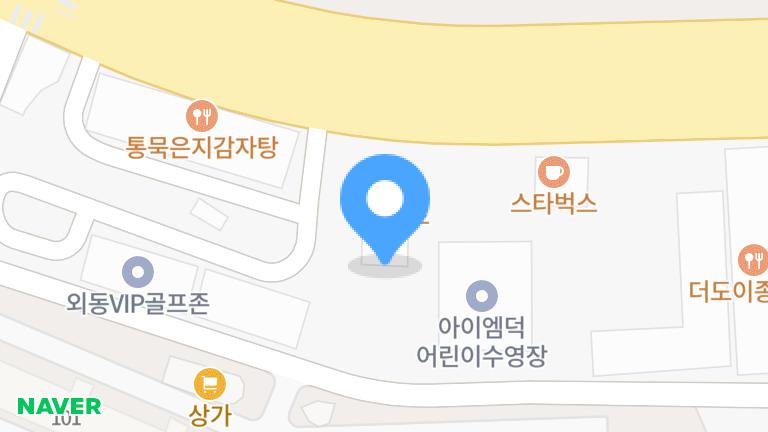Open the 더도이종 restaurant marker
This screenshot has width=768, height=432.
pyautogui.click(x=752, y=261)
